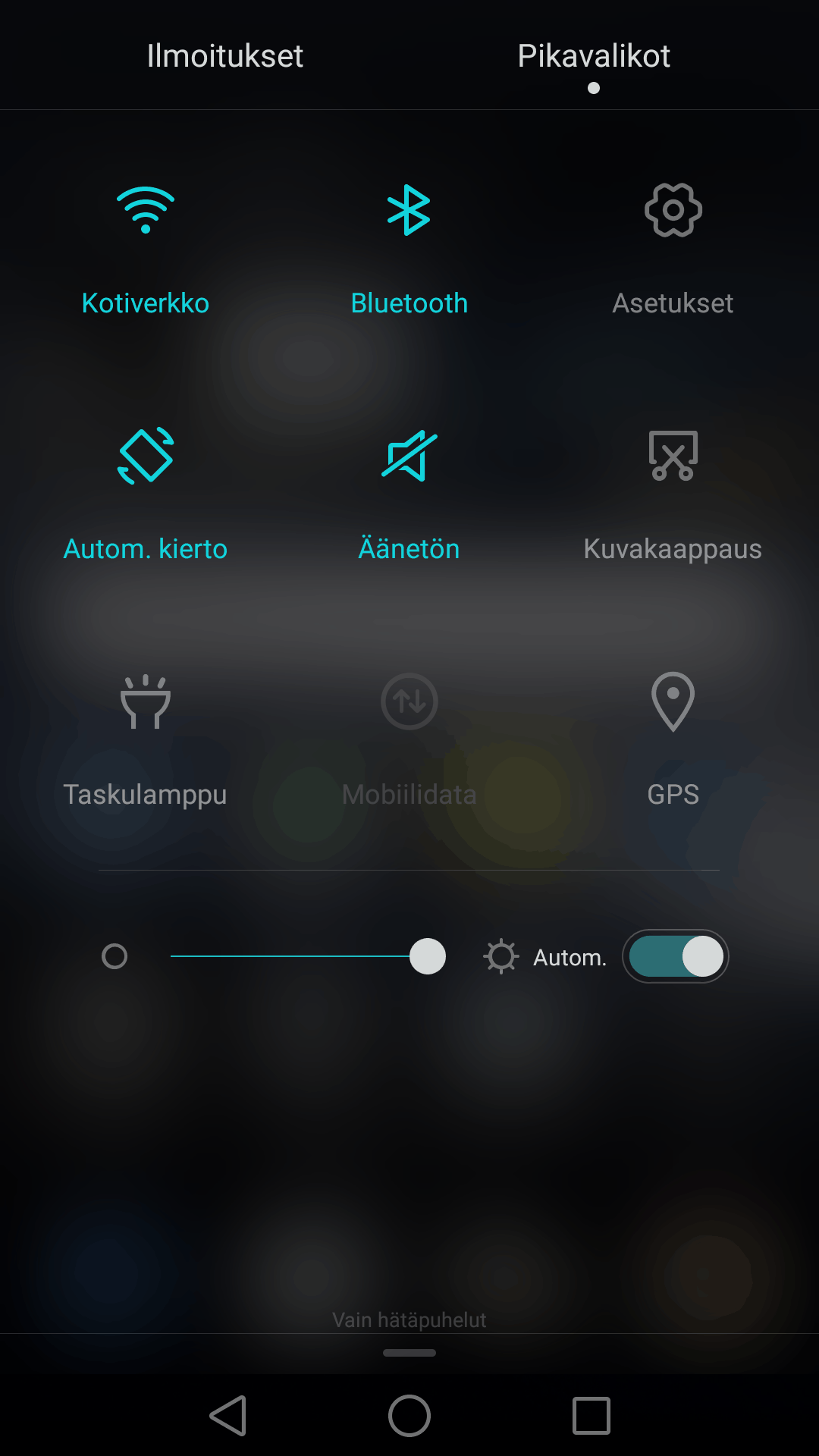Turn off Äänetön silent mode
819x1456 pixels.
[x=409, y=457]
